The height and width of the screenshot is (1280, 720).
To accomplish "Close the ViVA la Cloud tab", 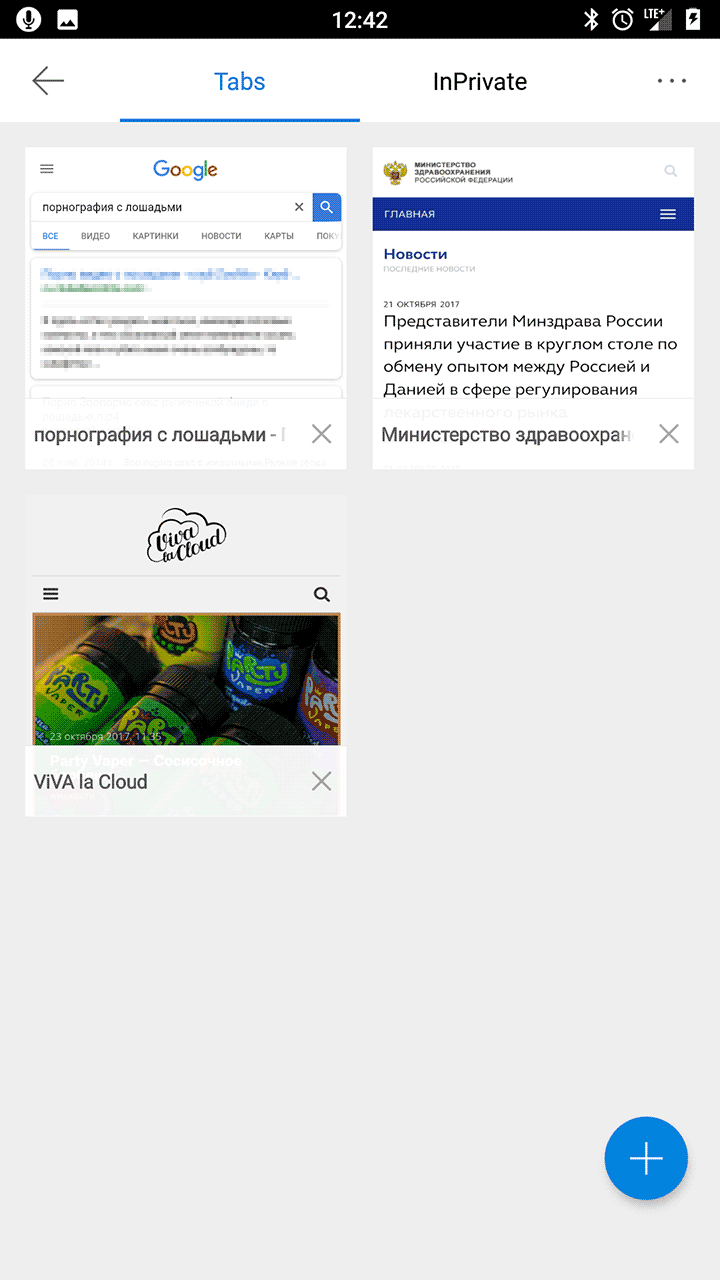I will tap(321, 782).
